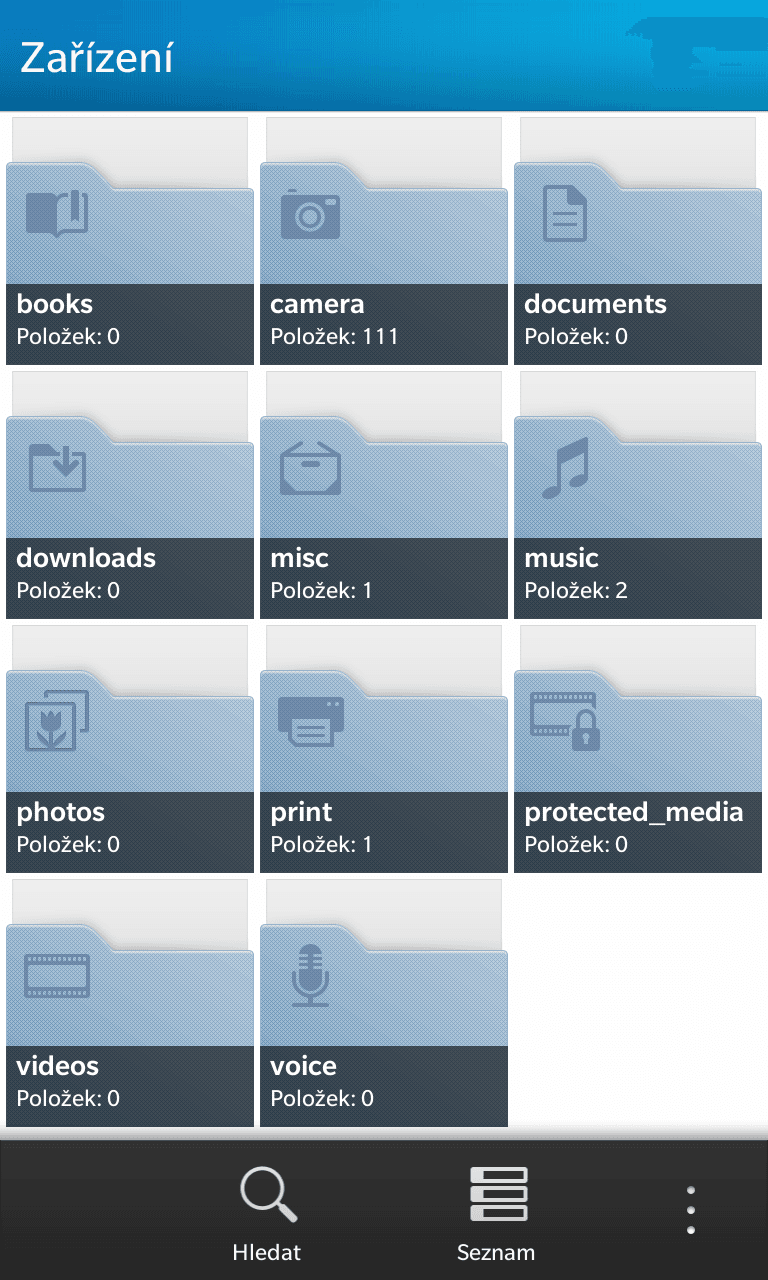Open the three-dot overflow menu

tap(691, 1210)
